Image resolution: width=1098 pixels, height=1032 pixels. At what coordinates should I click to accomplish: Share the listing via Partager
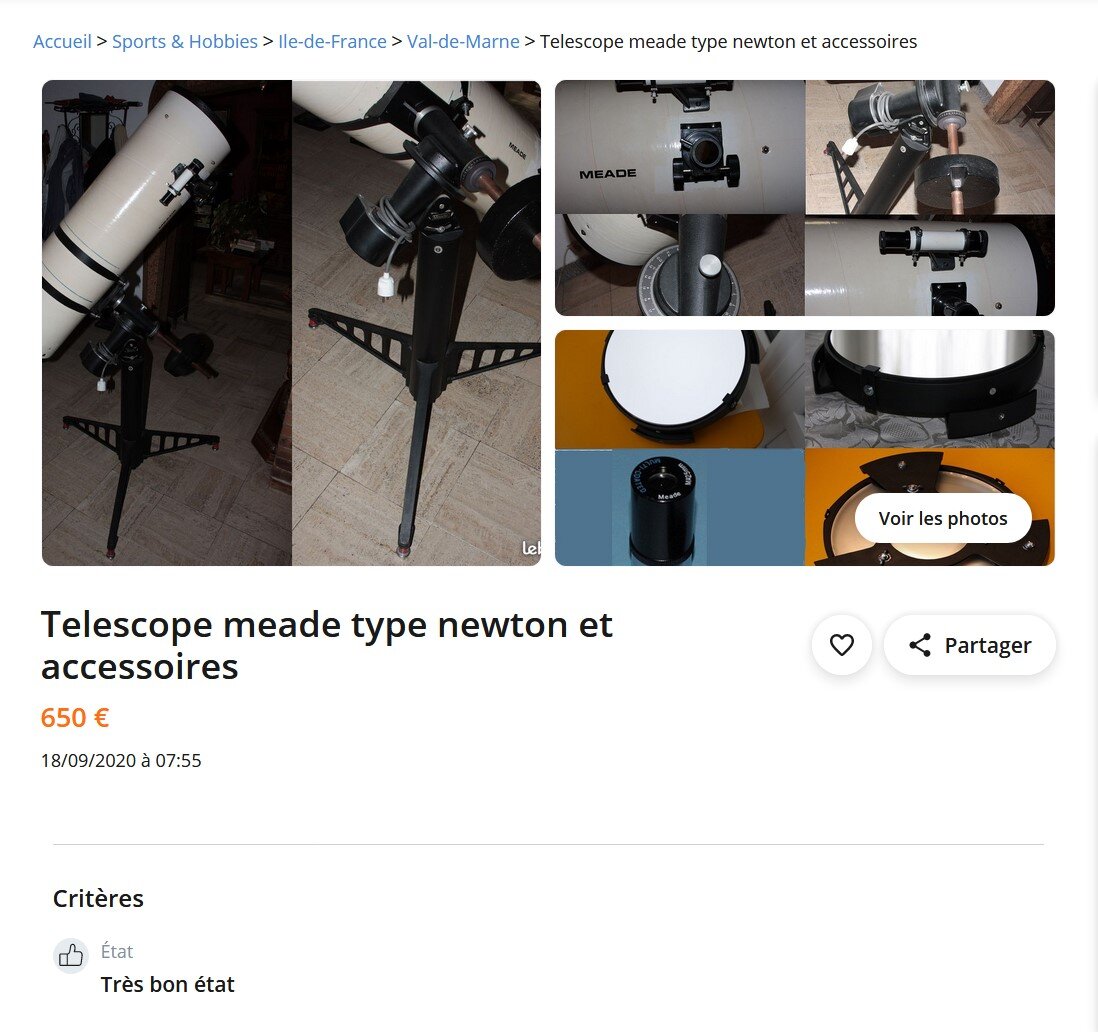click(x=969, y=645)
